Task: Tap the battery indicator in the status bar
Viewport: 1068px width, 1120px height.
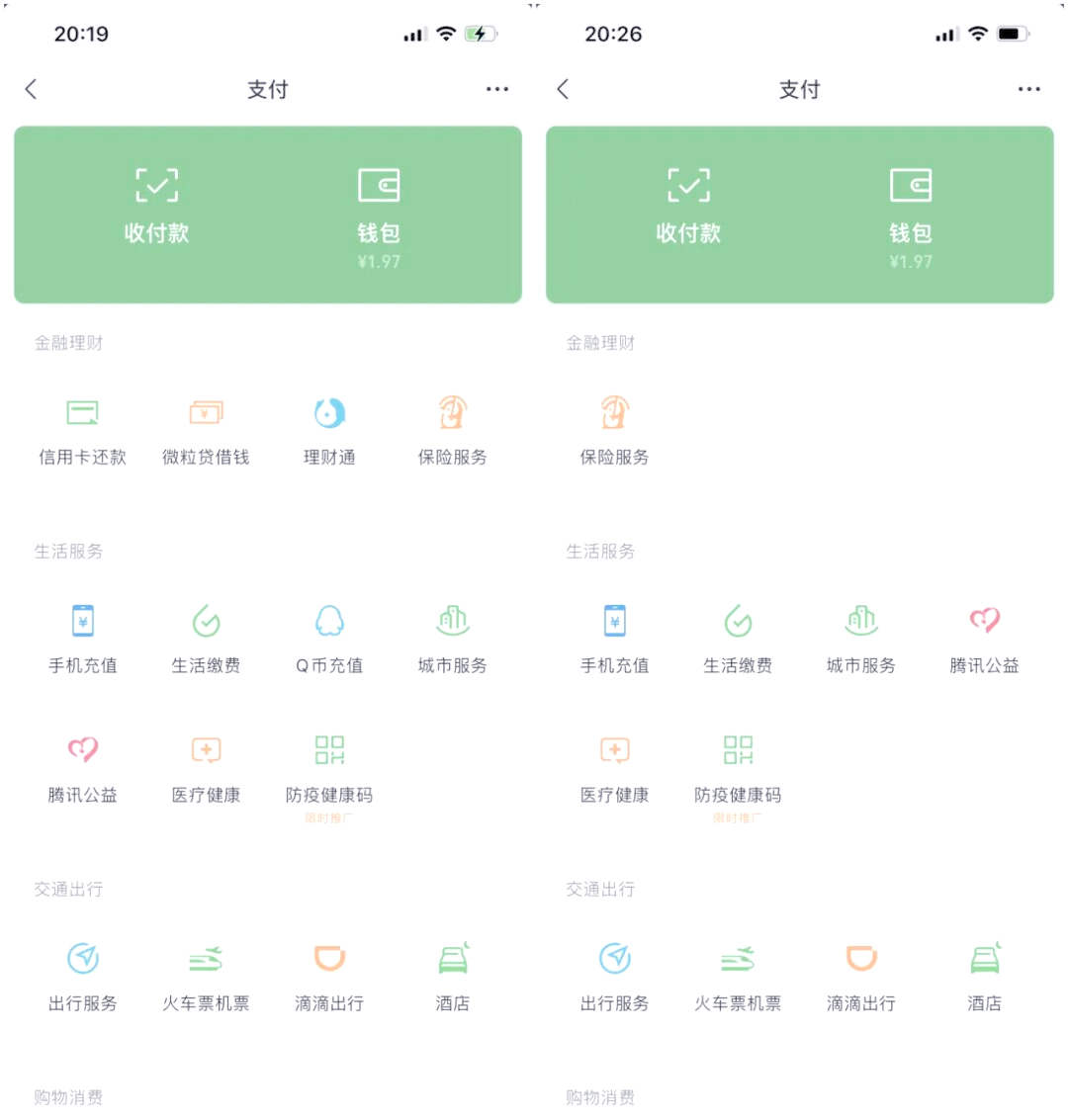Action: tap(480, 33)
